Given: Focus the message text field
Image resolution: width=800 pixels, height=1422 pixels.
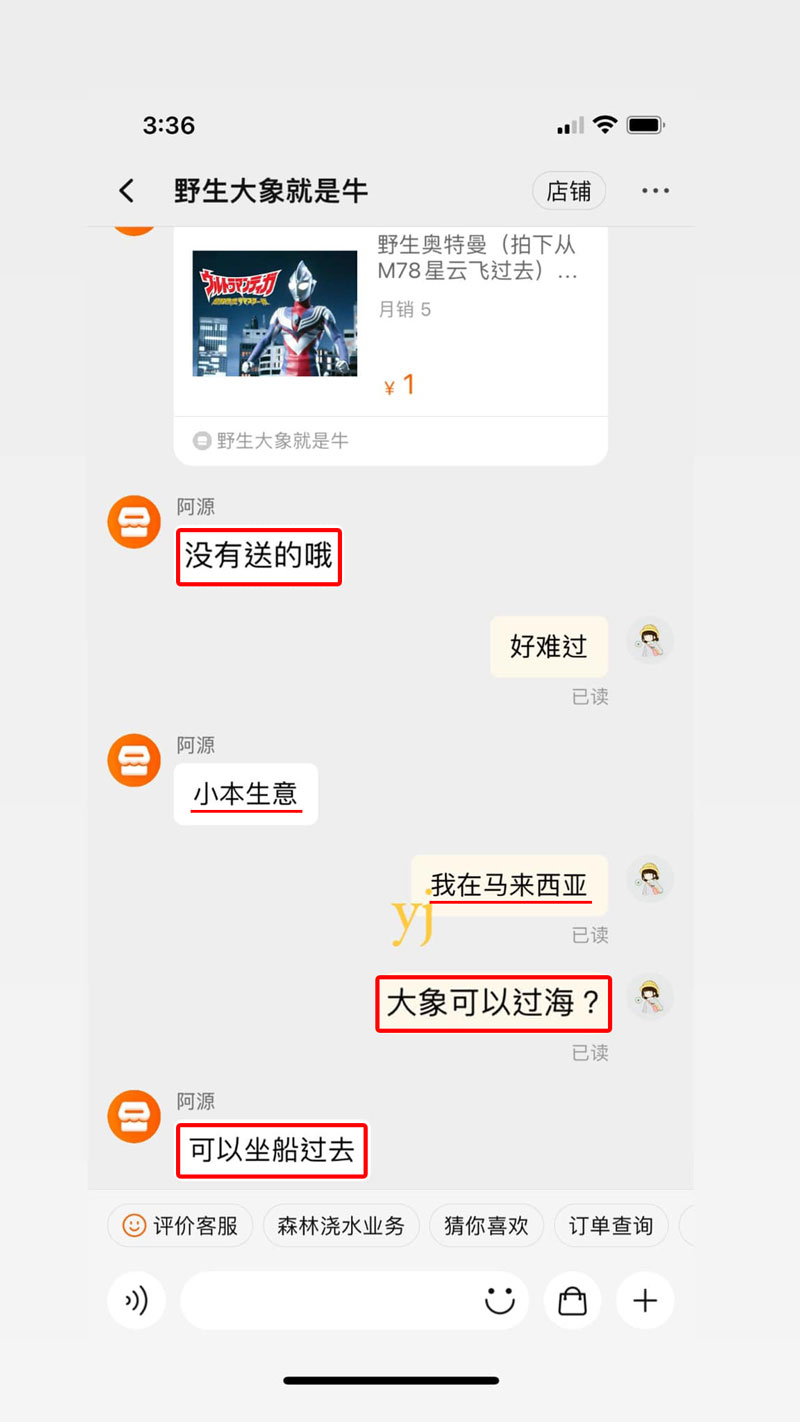Looking at the screenshot, I should coord(330,1300).
